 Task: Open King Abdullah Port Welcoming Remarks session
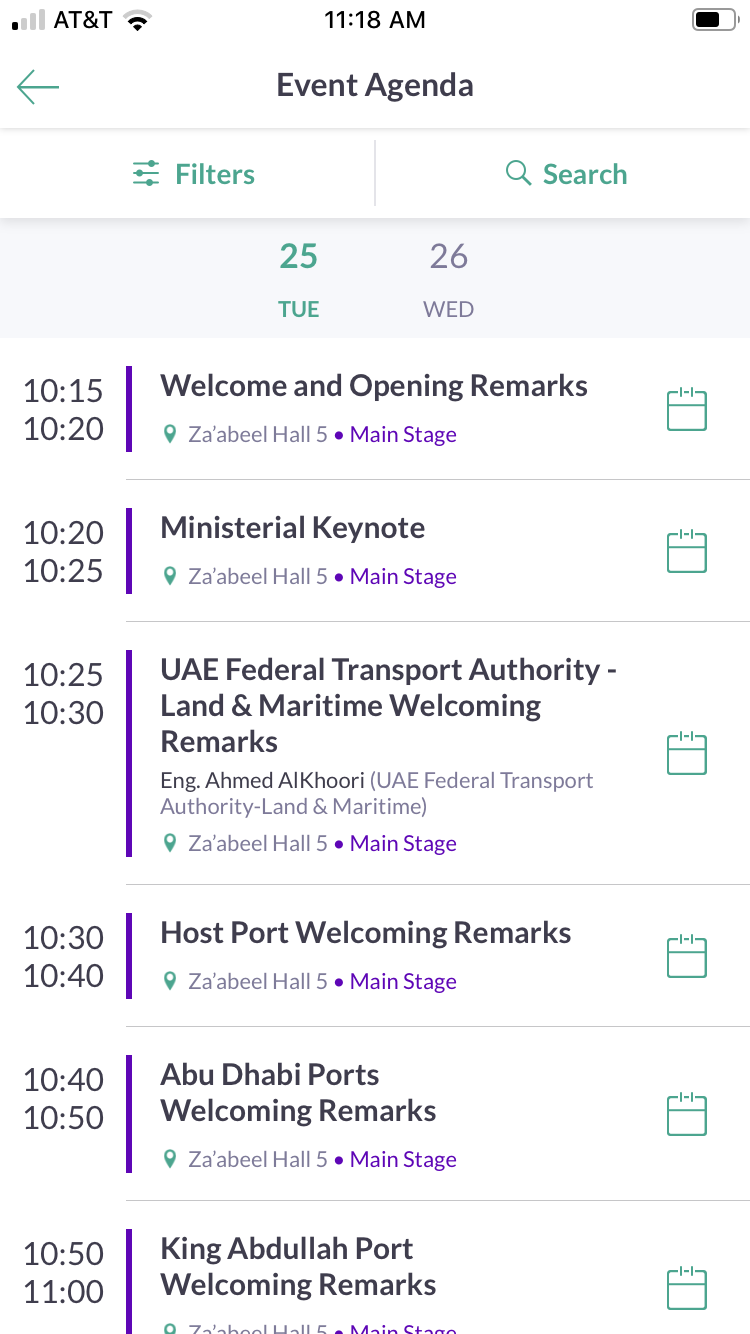pos(298,1267)
